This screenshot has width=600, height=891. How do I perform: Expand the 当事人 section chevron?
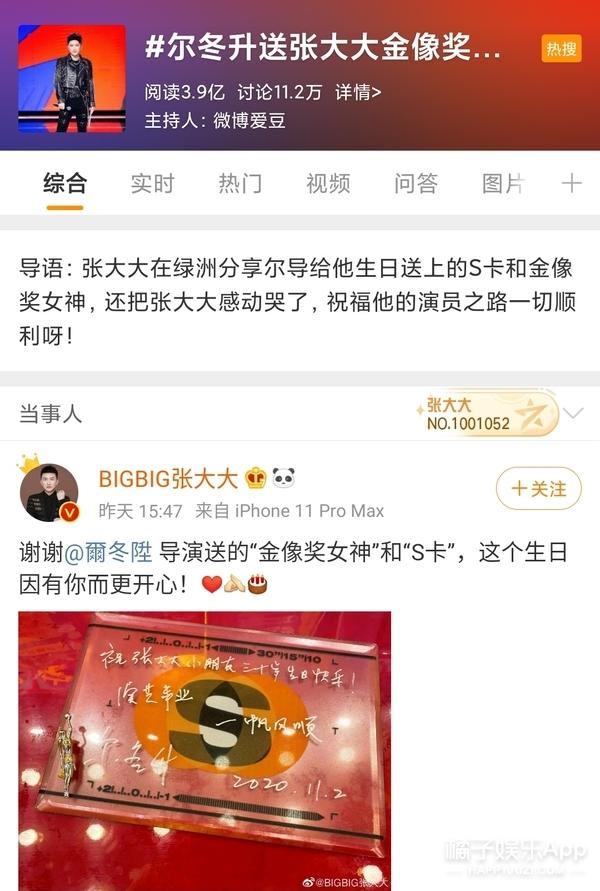point(573,413)
